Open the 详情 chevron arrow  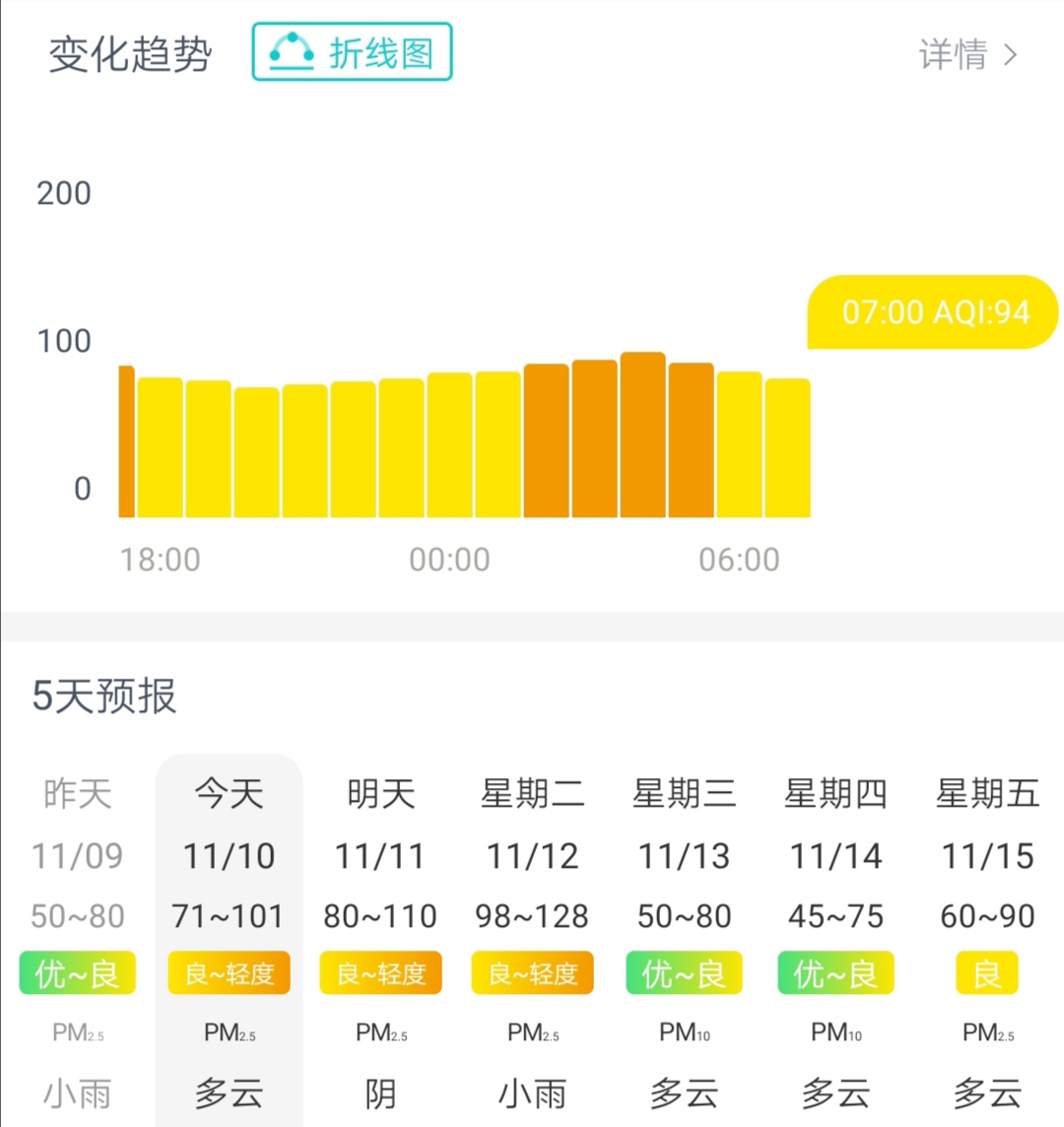click(1011, 55)
